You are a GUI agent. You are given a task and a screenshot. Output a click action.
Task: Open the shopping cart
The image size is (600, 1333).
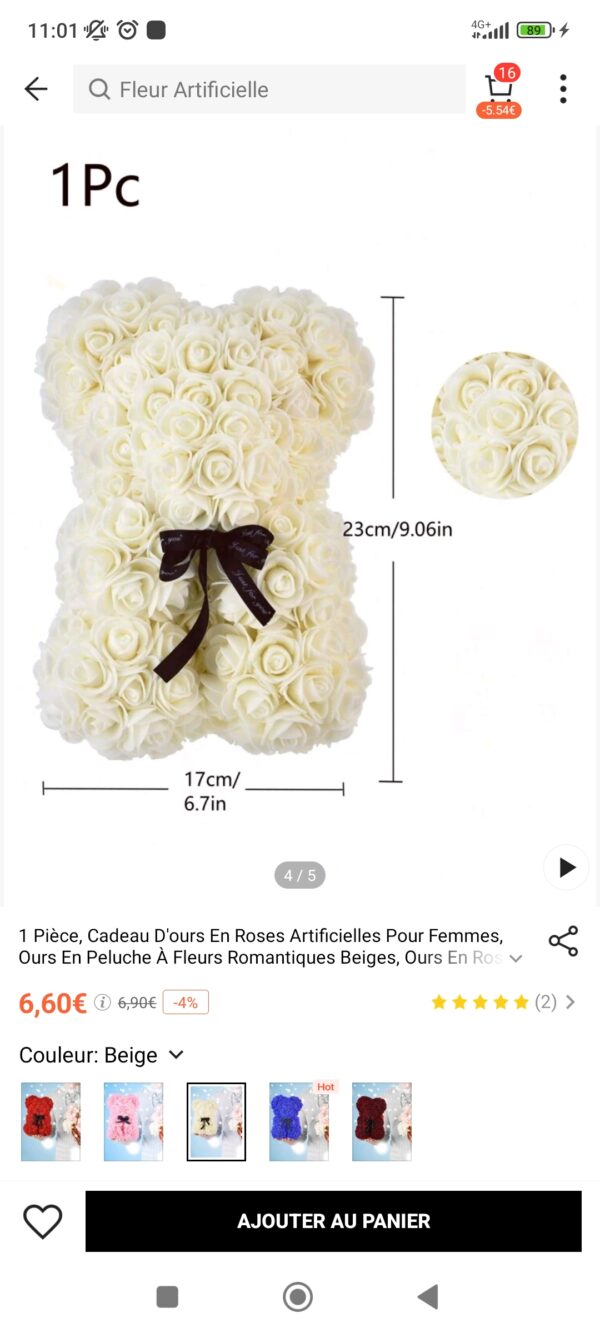tap(499, 91)
